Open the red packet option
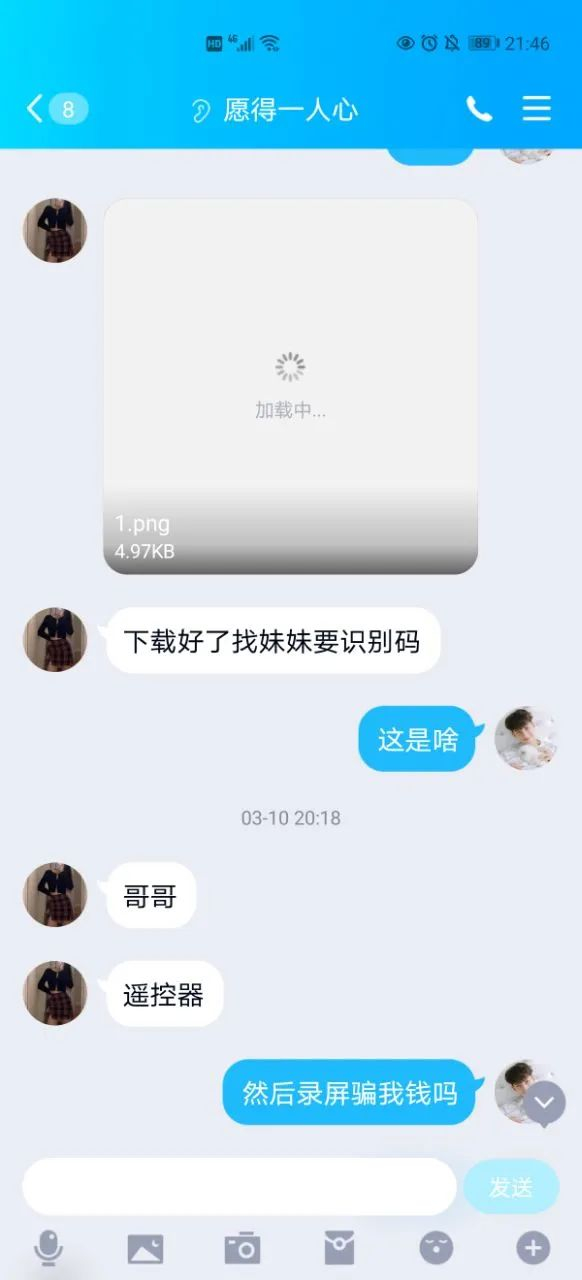Image resolution: width=582 pixels, height=1280 pixels. (339, 1248)
